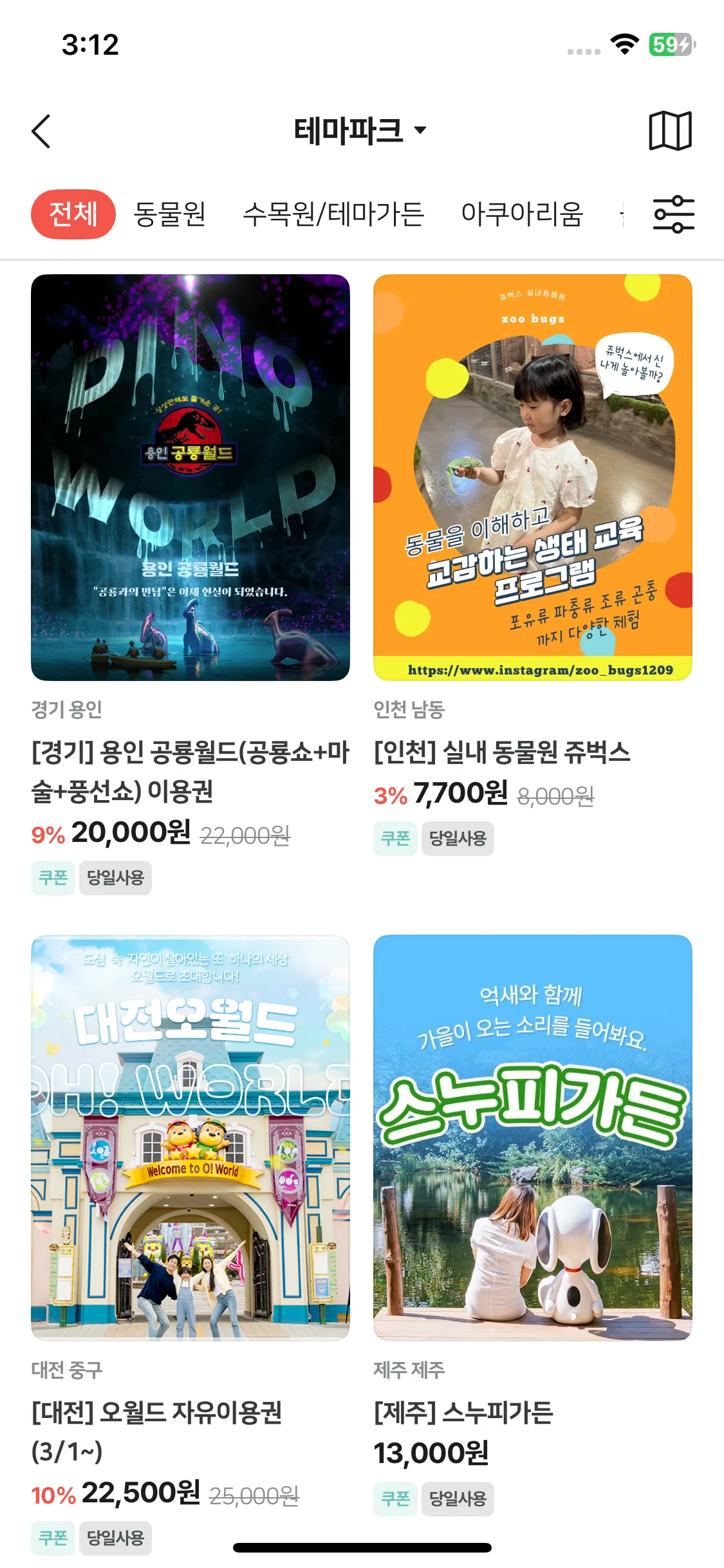Switch to the 동물원 tab
The image size is (724, 1568).
[x=169, y=214]
